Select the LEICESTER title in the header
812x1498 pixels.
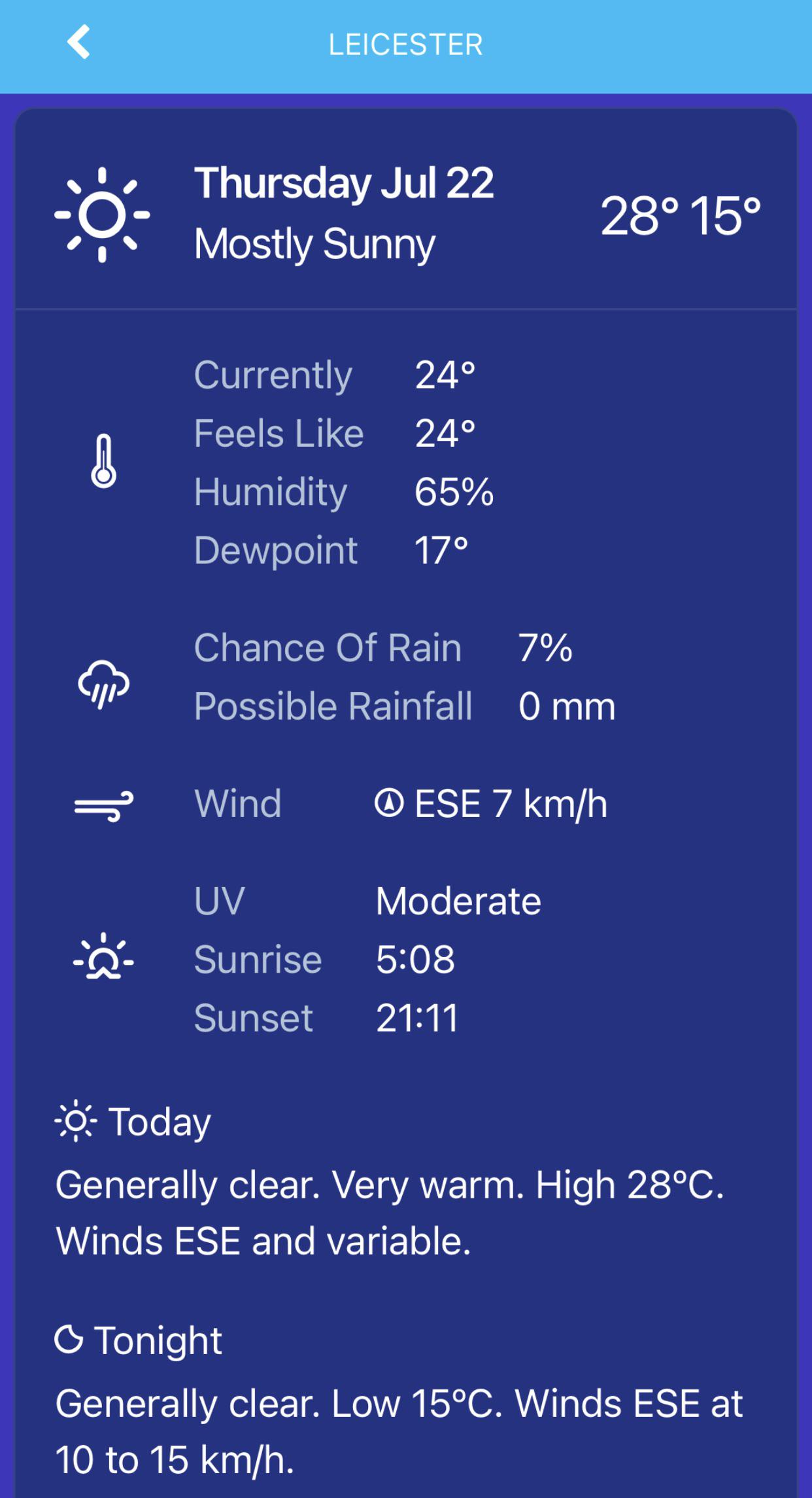405,44
